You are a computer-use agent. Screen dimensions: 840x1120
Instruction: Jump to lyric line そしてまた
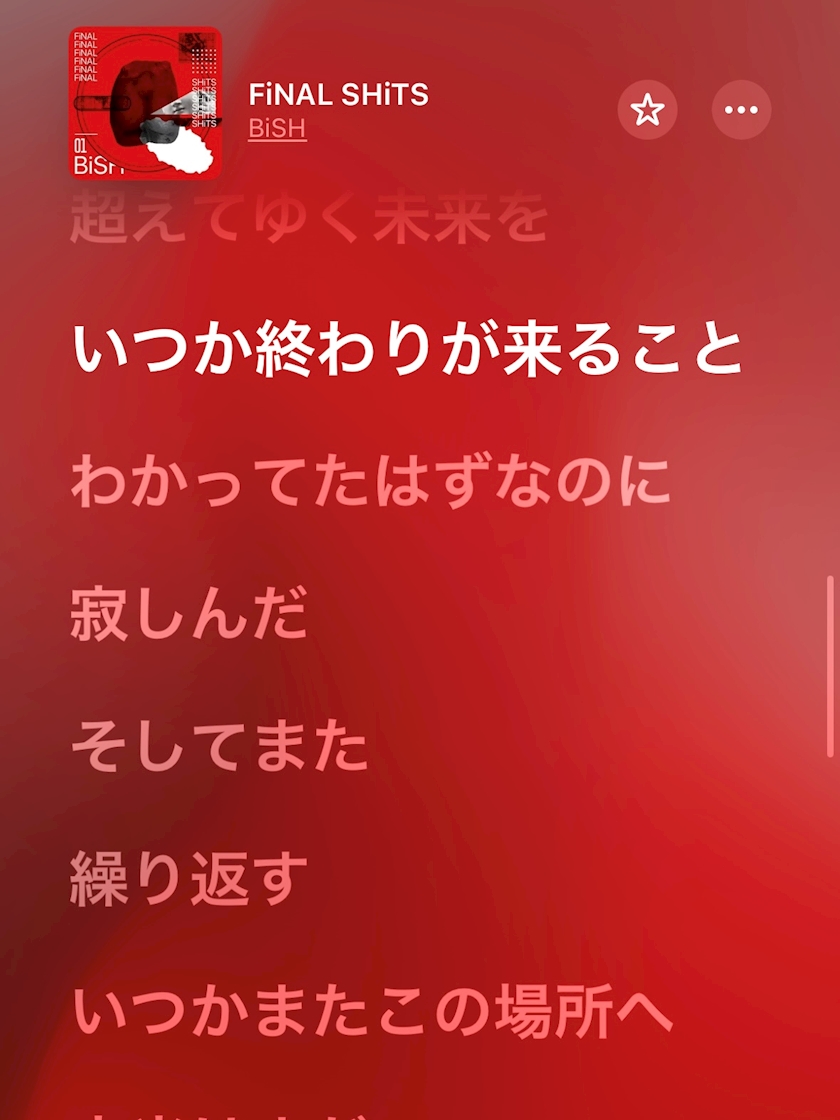220,748
